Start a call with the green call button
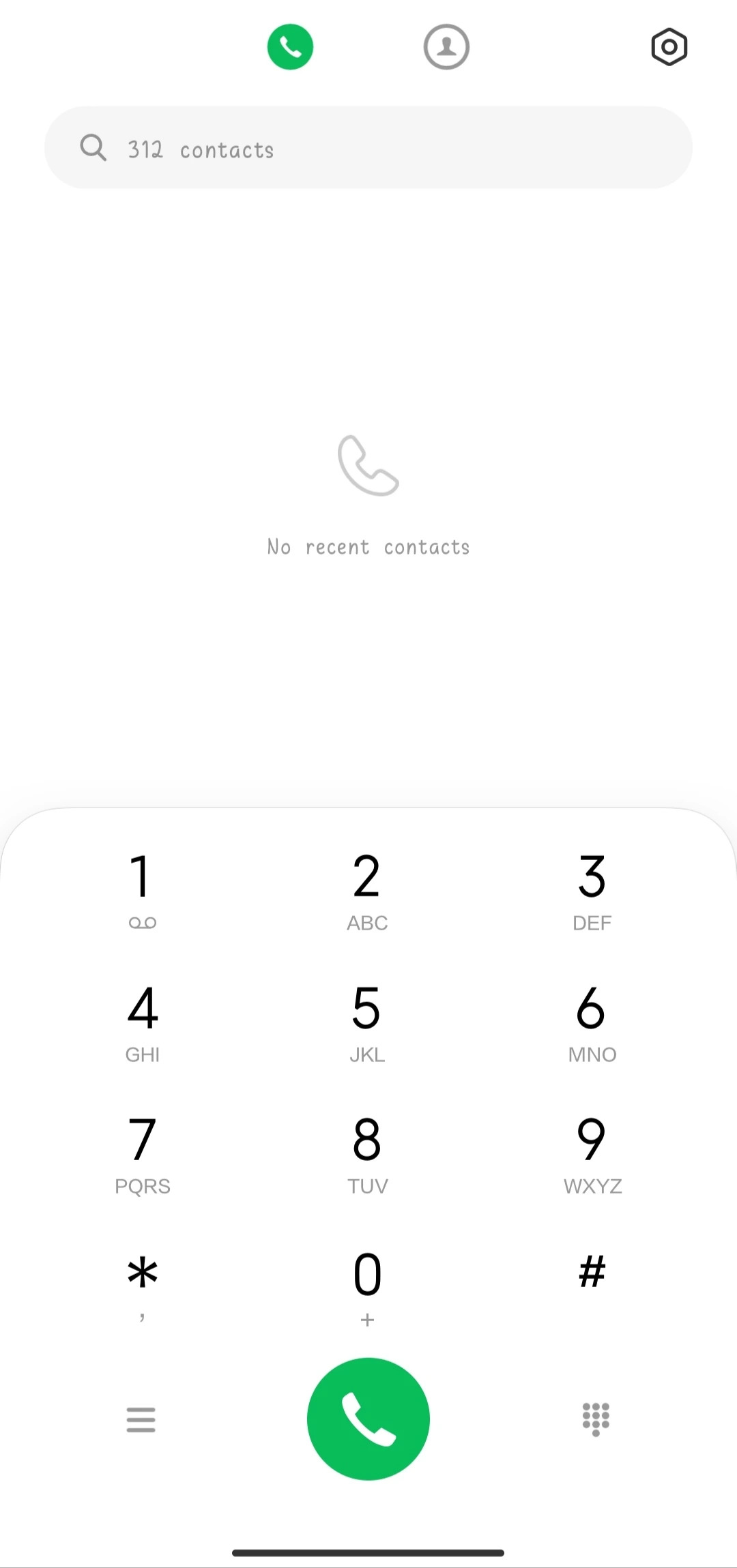 coord(369,1419)
